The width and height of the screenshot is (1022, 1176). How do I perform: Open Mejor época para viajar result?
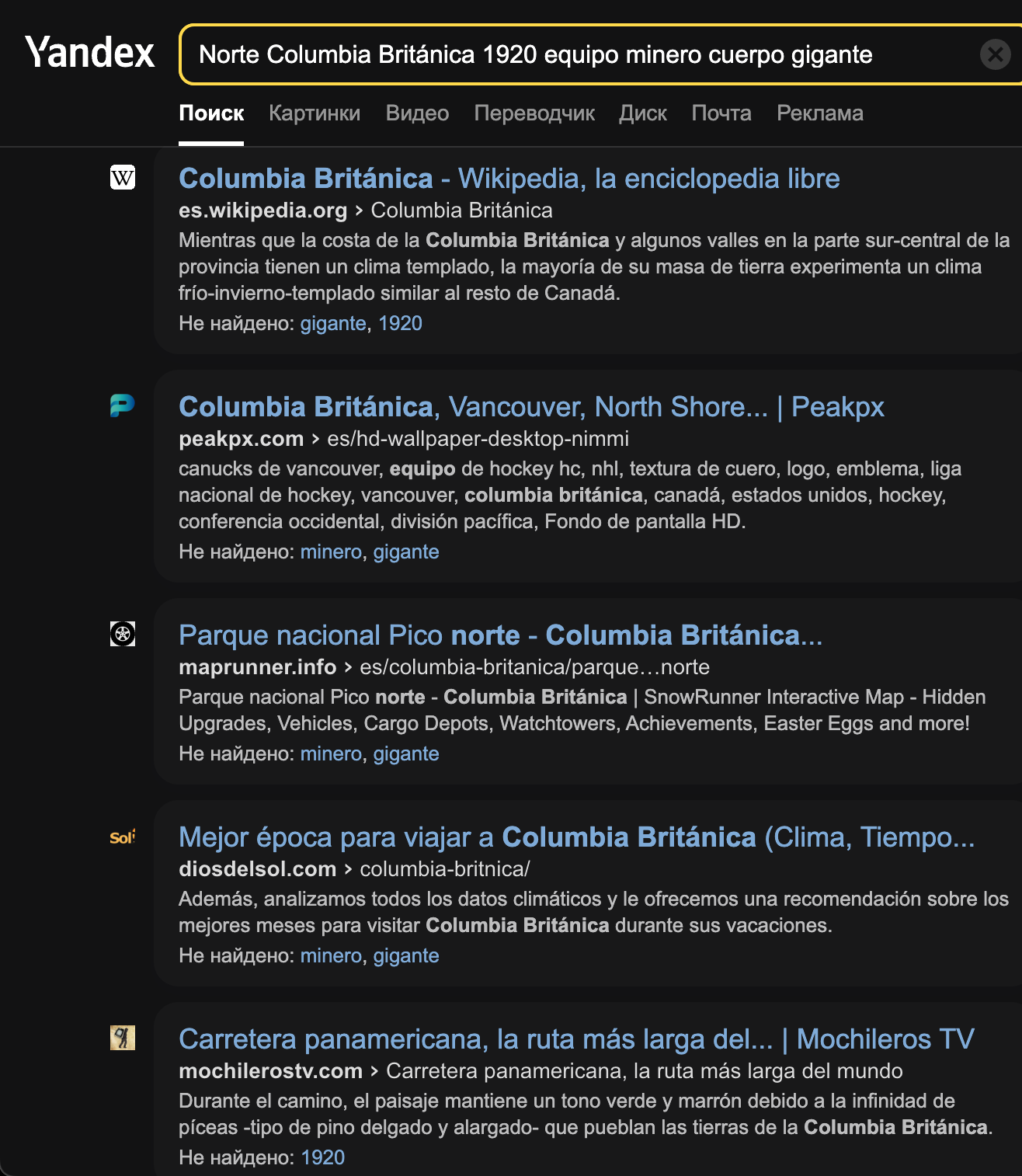576,837
